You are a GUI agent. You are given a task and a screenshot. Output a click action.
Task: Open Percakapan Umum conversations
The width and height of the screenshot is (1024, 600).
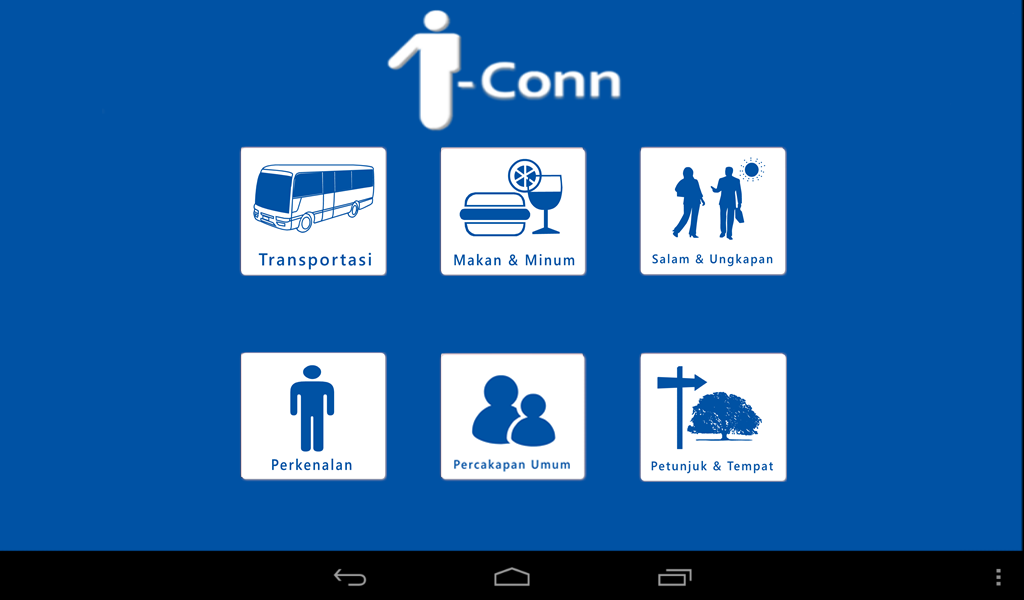point(513,416)
